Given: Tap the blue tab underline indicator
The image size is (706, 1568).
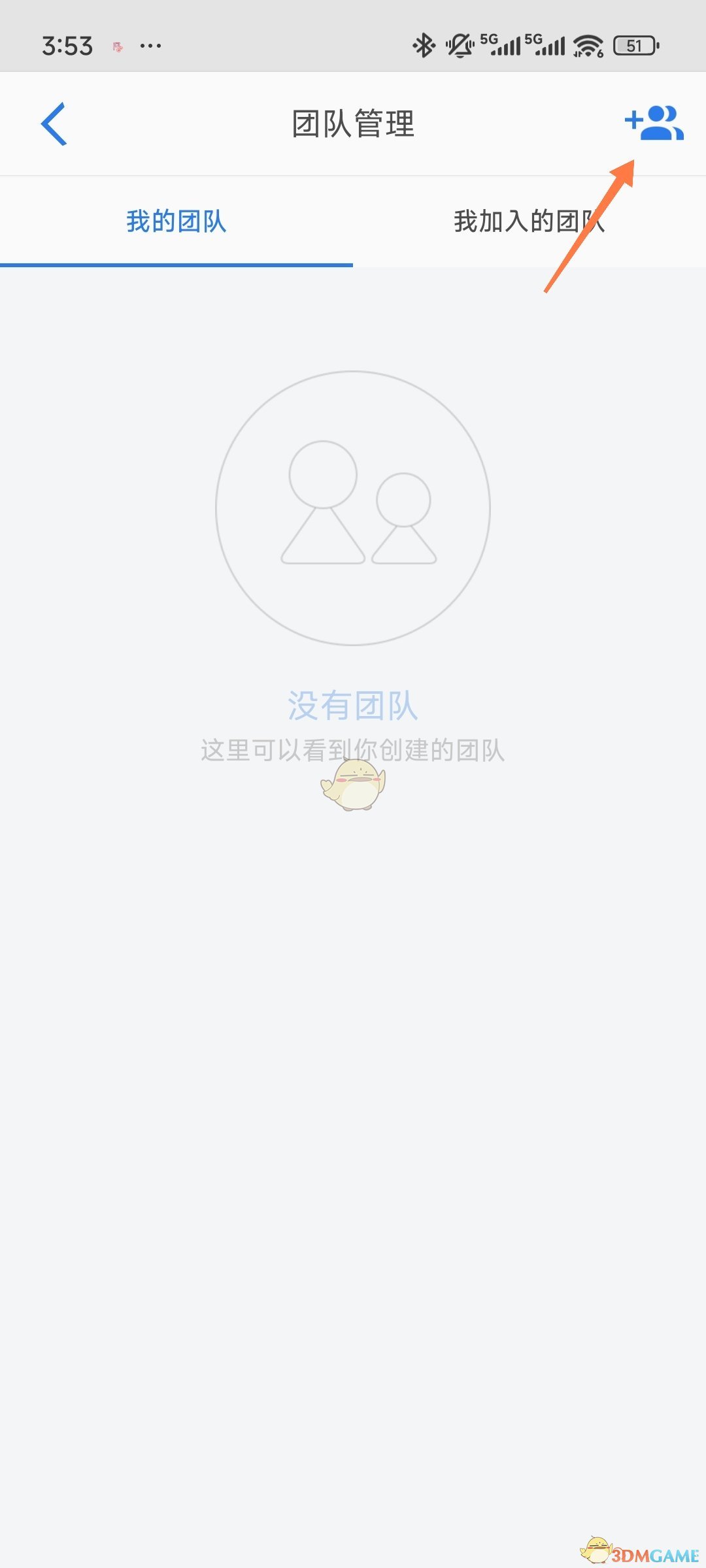Looking at the screenshot, I should pos(176,263).
